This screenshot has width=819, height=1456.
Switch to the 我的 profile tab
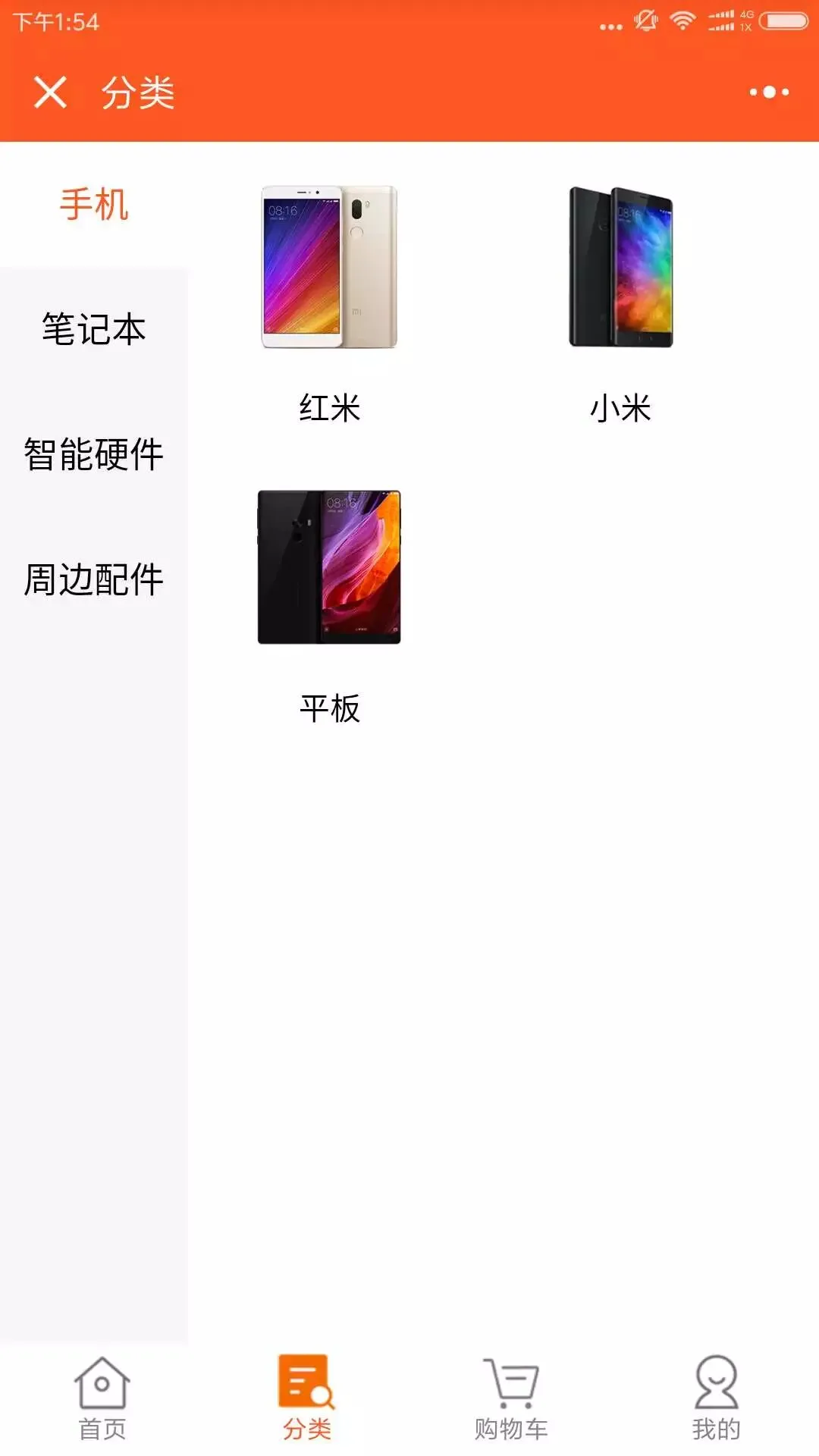716,1398
